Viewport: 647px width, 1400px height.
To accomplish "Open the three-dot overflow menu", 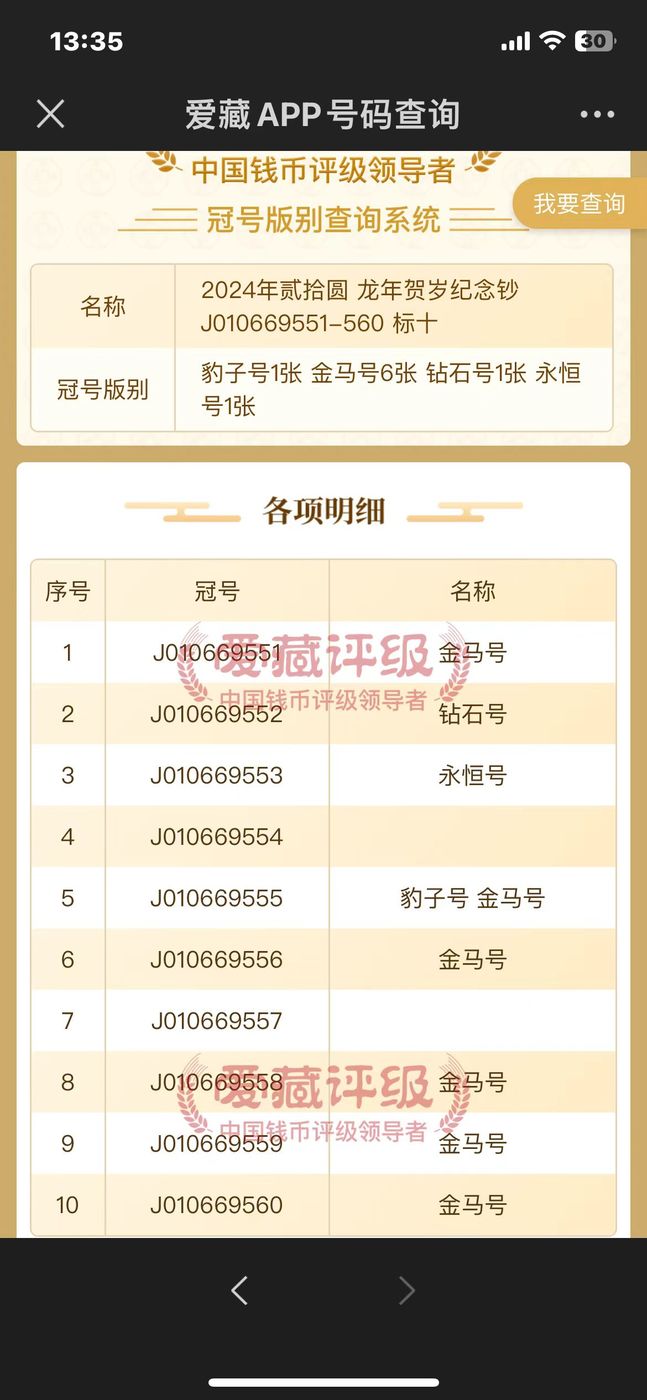I will 597,114.
